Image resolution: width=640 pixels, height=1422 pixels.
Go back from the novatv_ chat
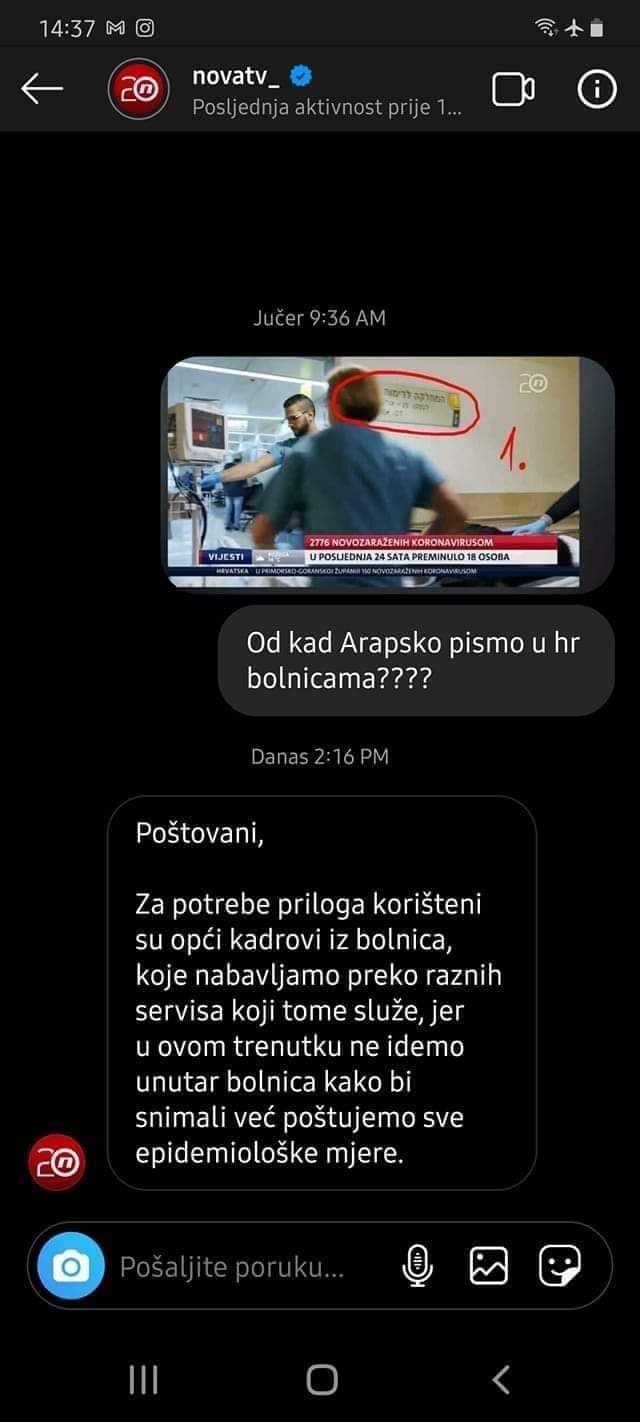[x=42, y=90]
